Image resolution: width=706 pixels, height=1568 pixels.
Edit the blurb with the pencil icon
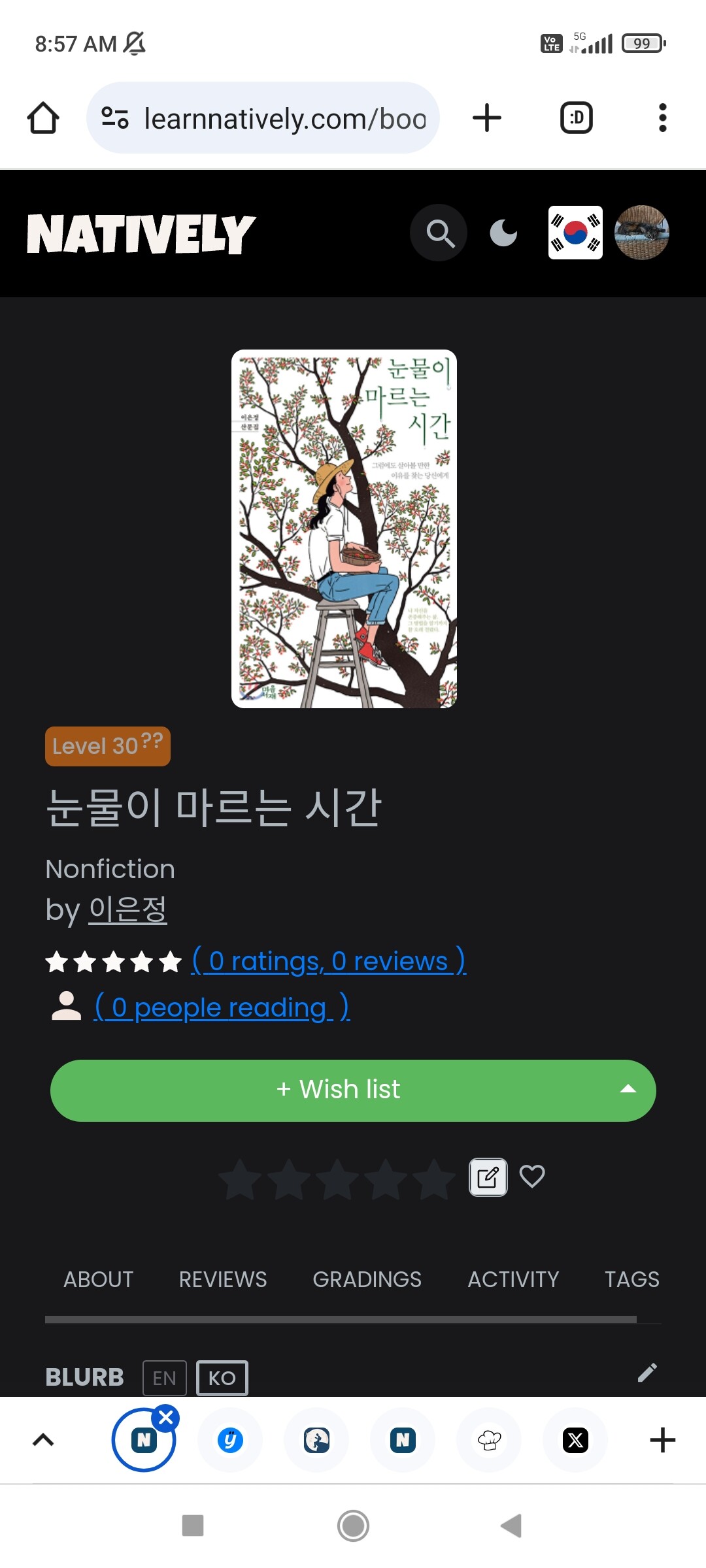[x=647, y=1373]
